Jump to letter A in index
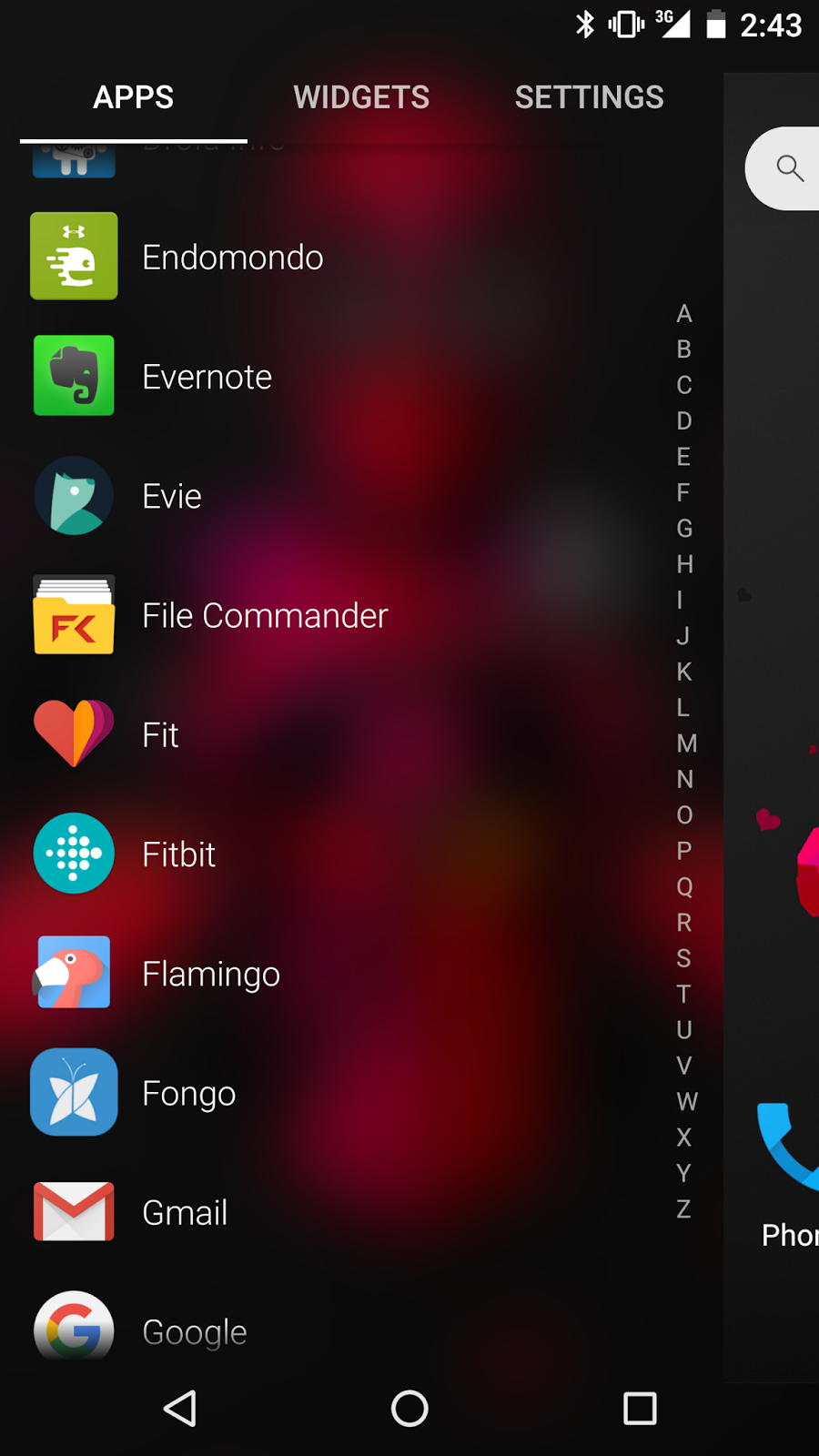Screen dimensions: 819x1456 point(684,314)
